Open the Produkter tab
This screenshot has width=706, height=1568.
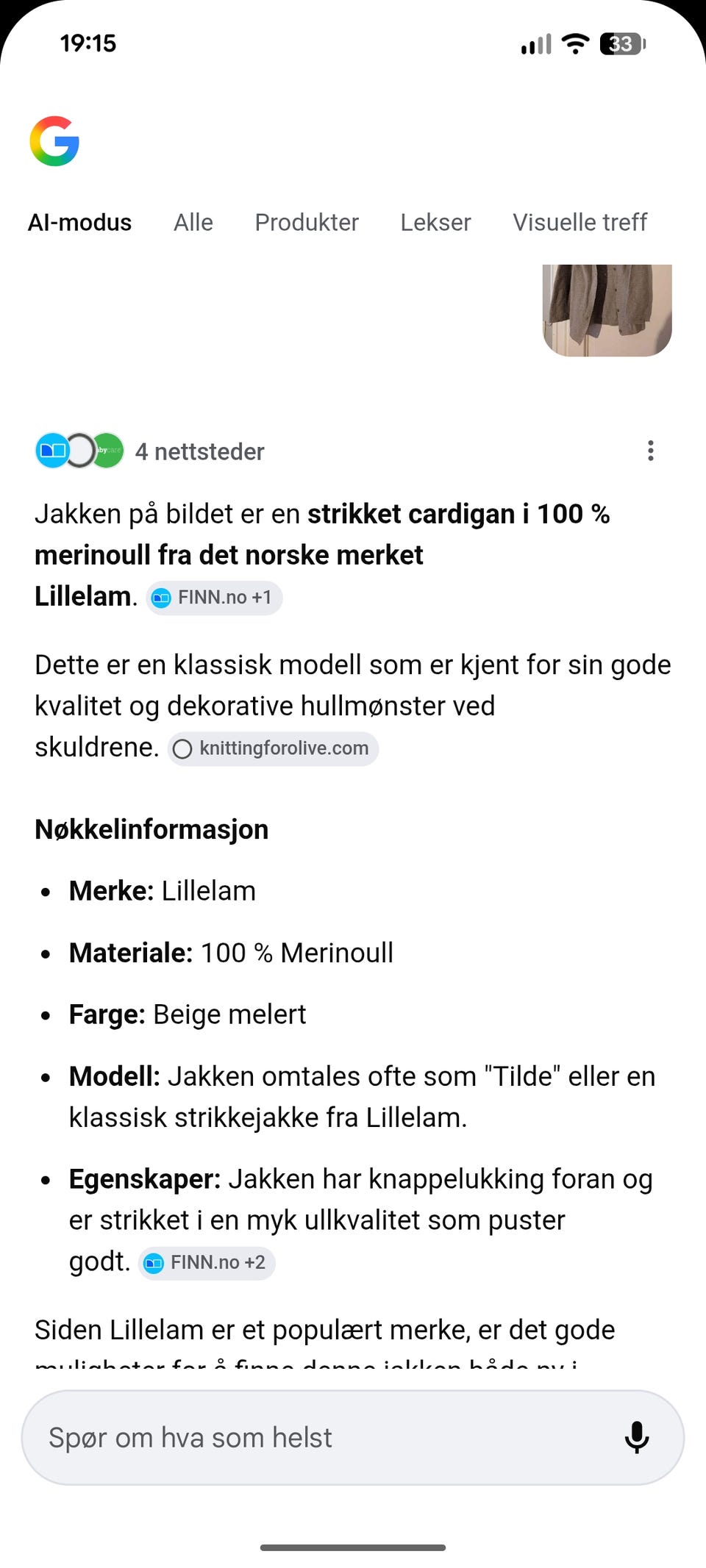307,222
